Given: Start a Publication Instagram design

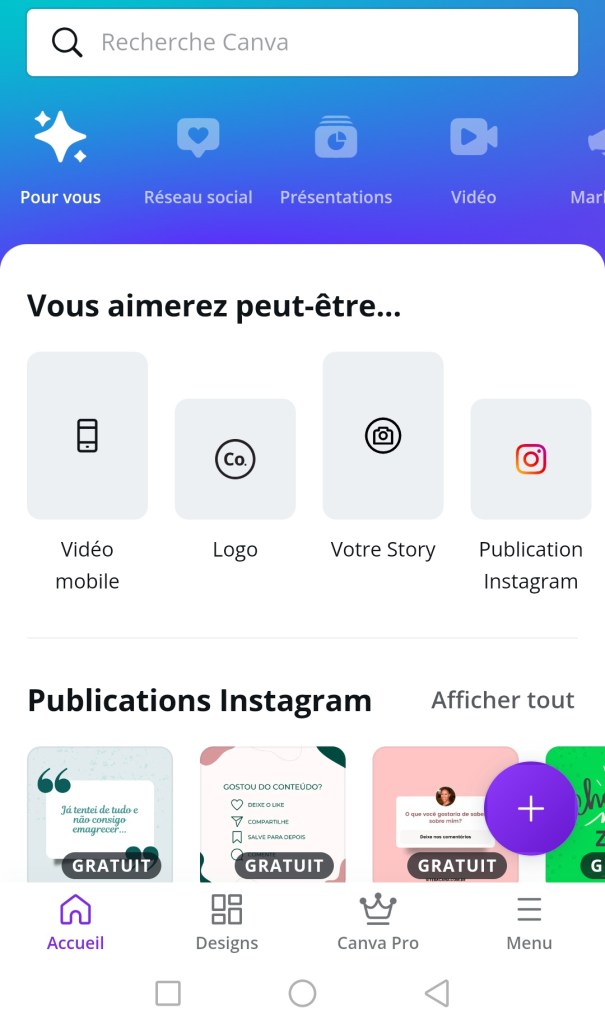Looking at the screenshot, I should click(530, 459).
